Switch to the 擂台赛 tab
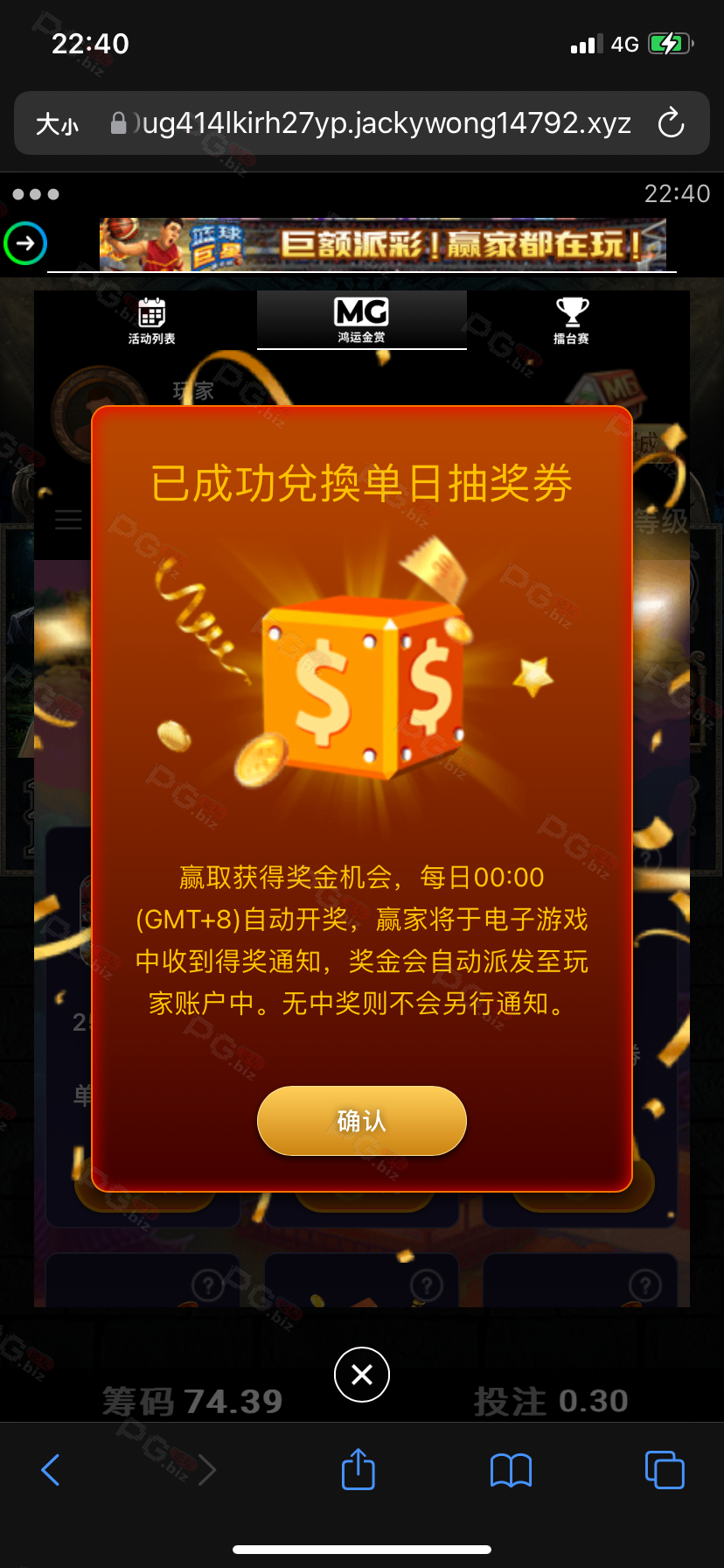Viewport: 724px width, 1568px height. [x=571, y=320]
